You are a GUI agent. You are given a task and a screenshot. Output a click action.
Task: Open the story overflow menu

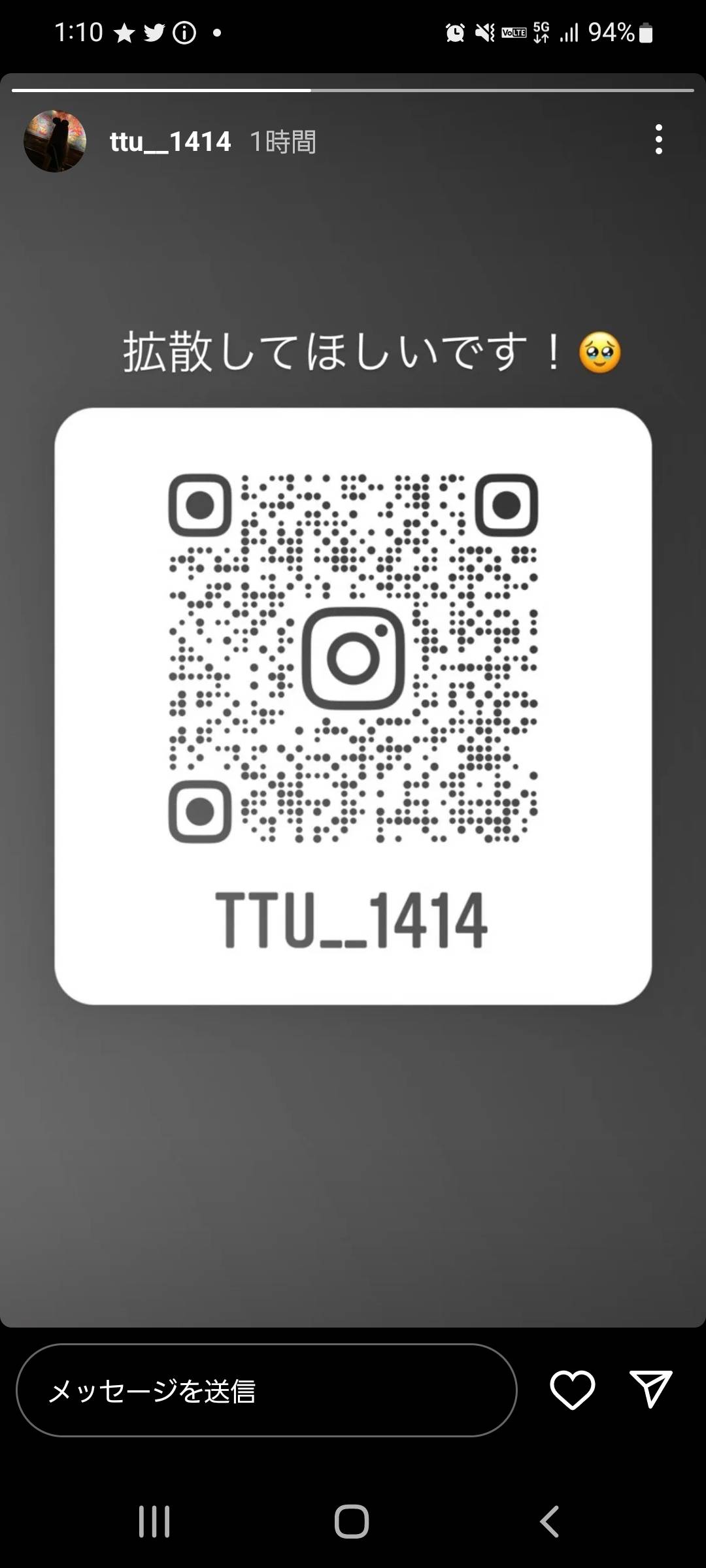(658, 140)
